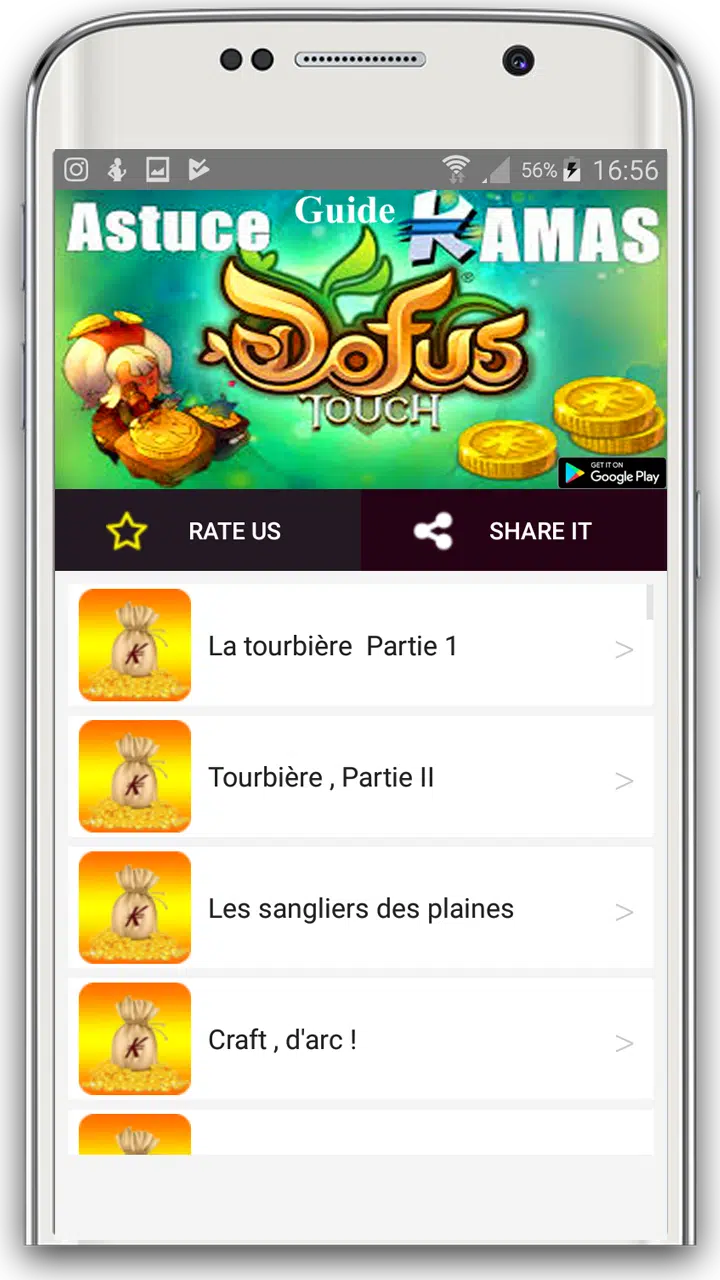Open the Craft, d'arc ! guide
The image size is (720, 1280).
tap(360, 1040)
